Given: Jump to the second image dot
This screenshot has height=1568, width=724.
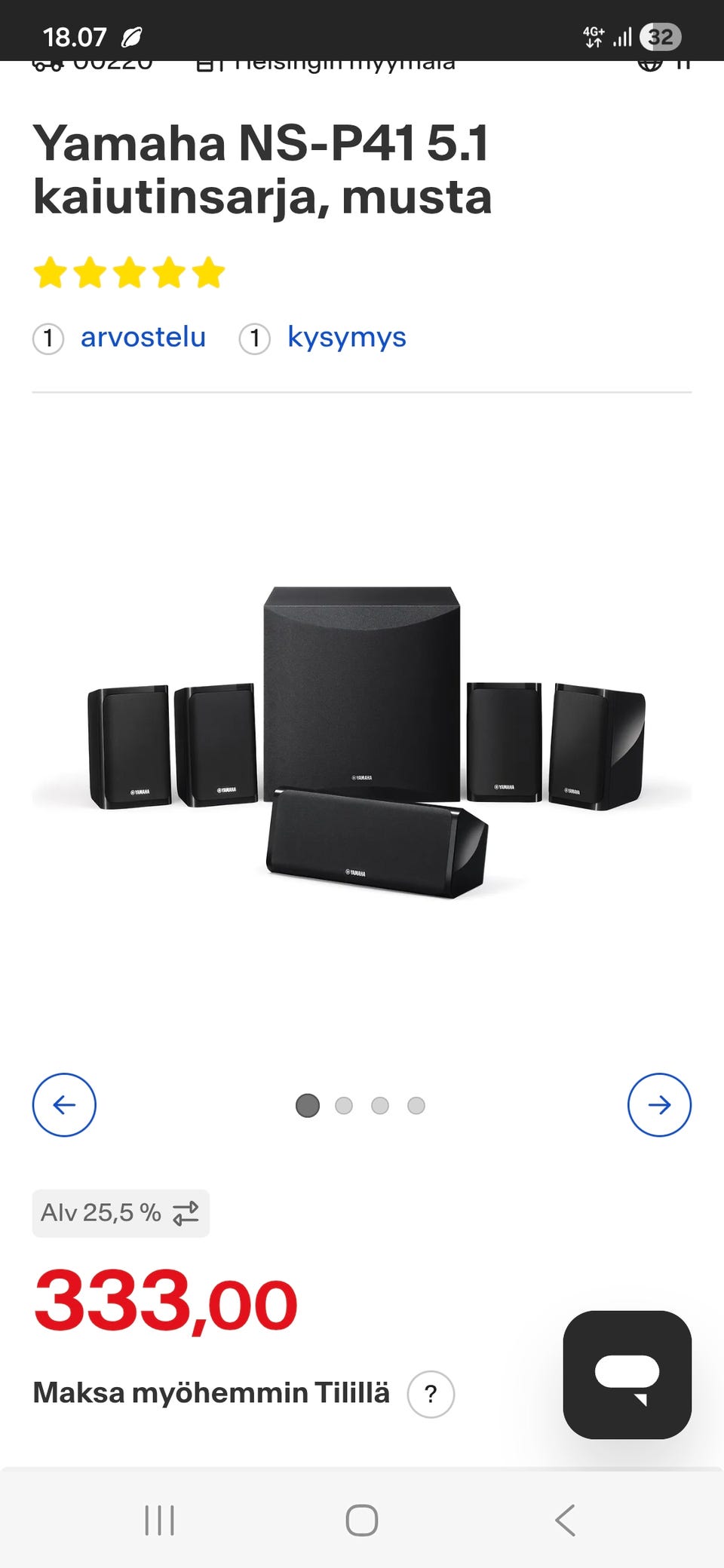Looking at the screenshot, I should (x=344, y=1105).
